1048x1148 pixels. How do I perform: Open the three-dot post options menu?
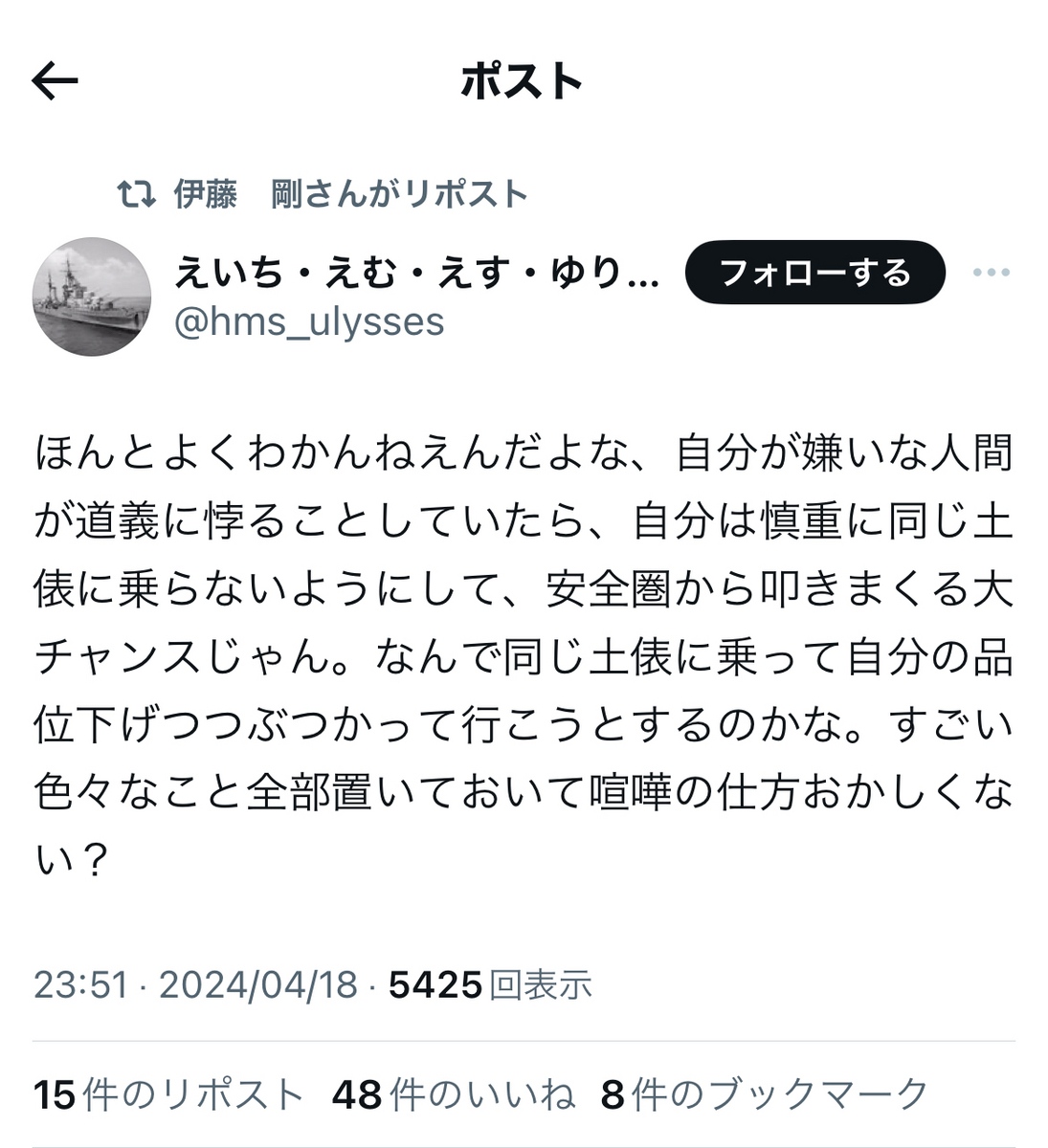[991, 274]
